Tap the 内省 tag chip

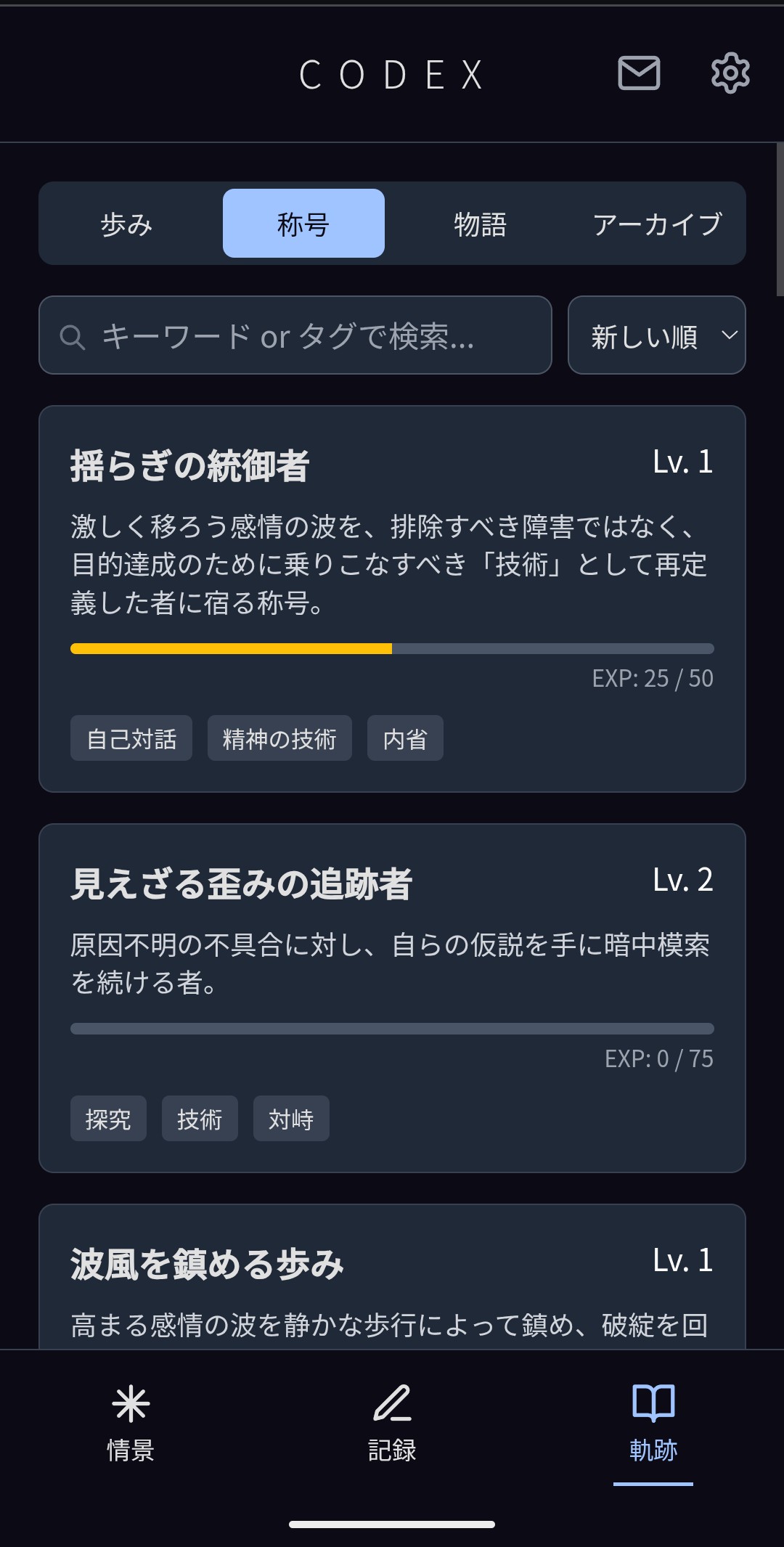click(405, 738)
